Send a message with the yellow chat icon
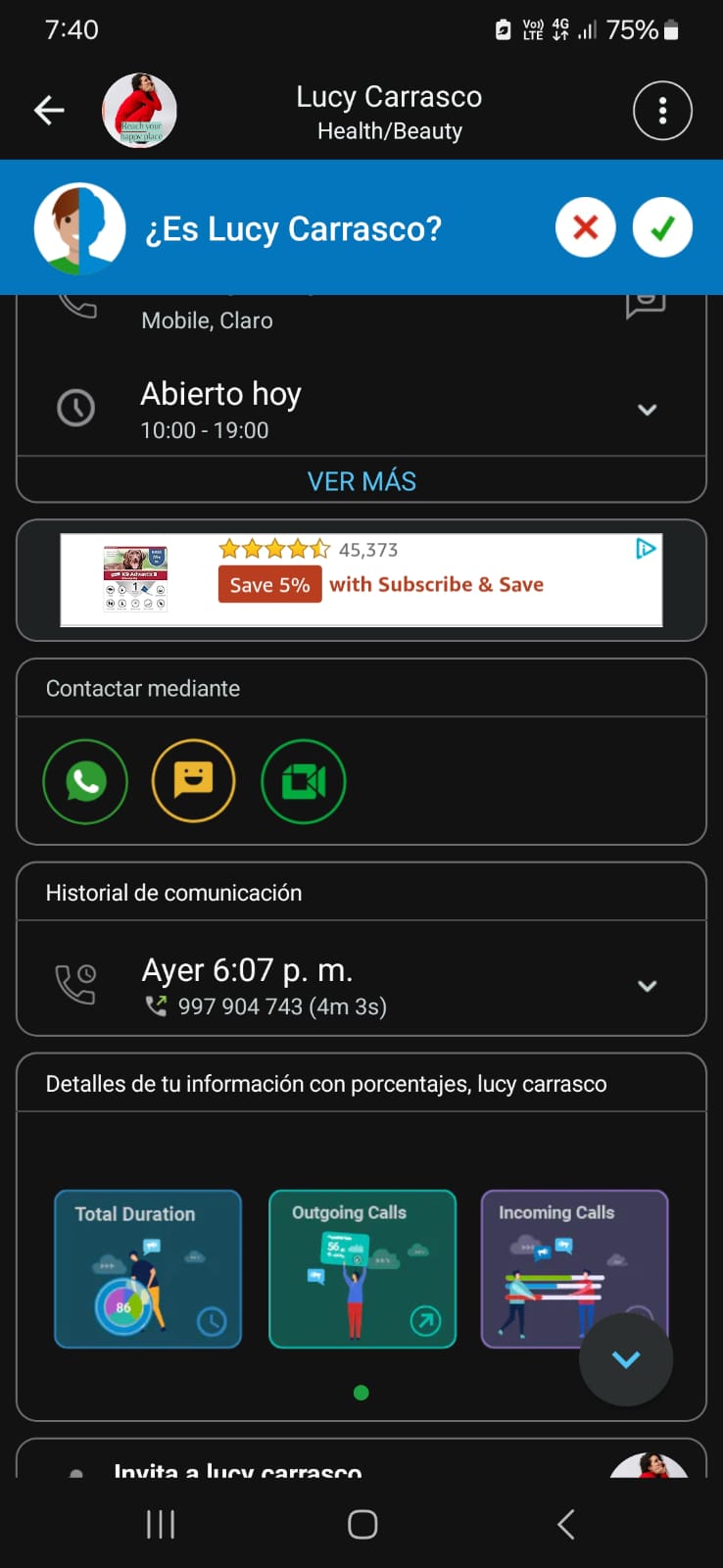Viewport: 723px width, 1568px height. click(x=194, y=781)
